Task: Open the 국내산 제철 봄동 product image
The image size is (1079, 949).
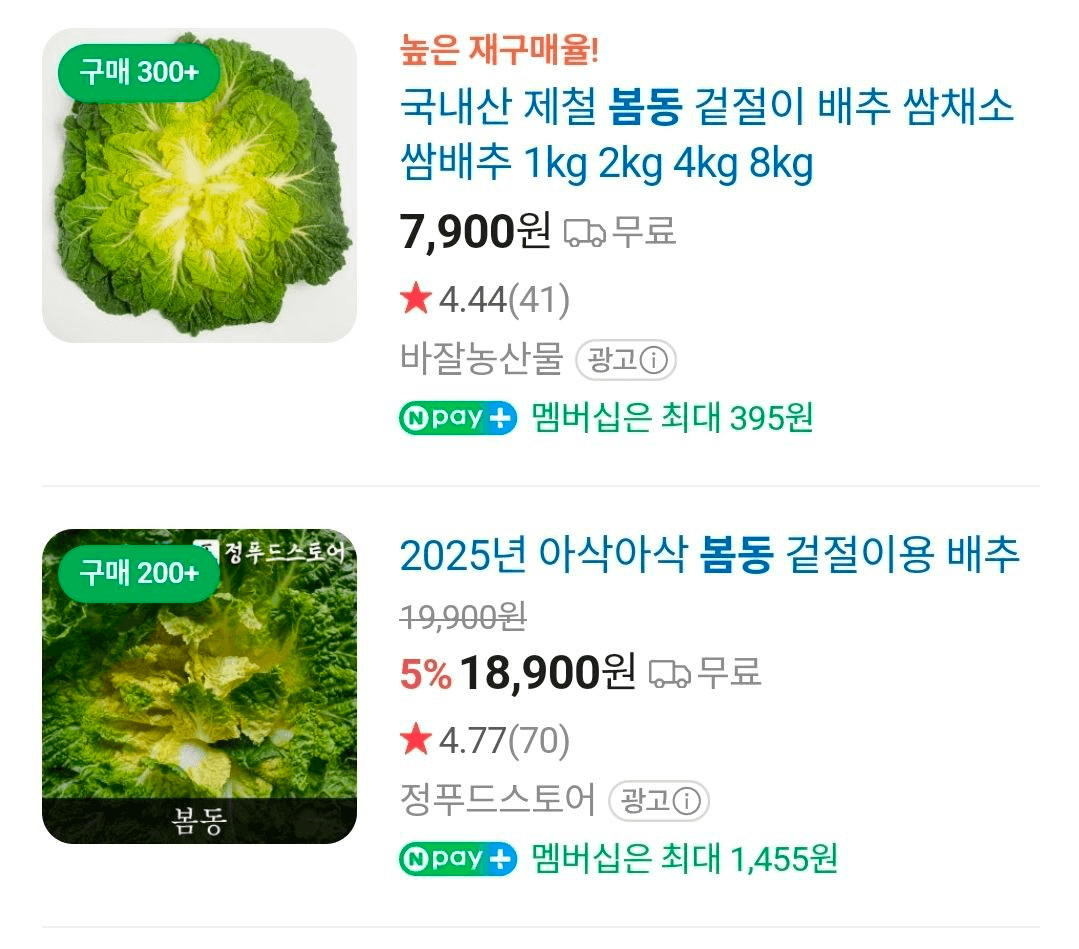Action: pyautogui.click(x=199, y=186)
